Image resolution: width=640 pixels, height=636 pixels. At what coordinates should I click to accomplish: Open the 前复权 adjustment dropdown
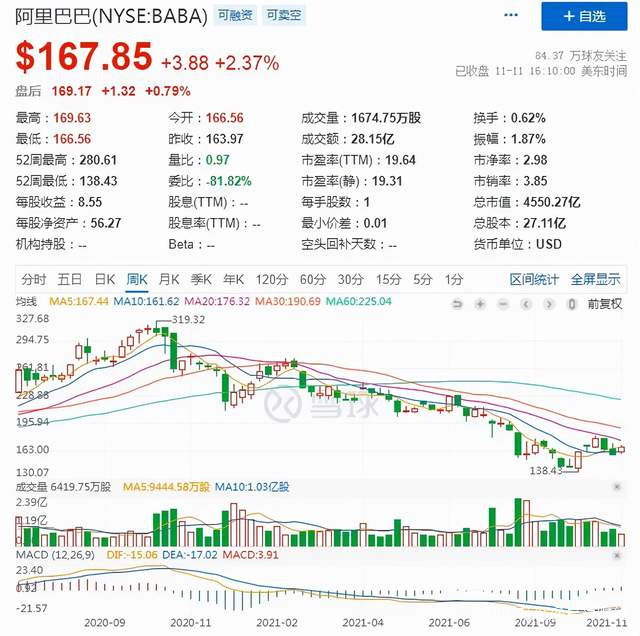(x=604, y=303)
